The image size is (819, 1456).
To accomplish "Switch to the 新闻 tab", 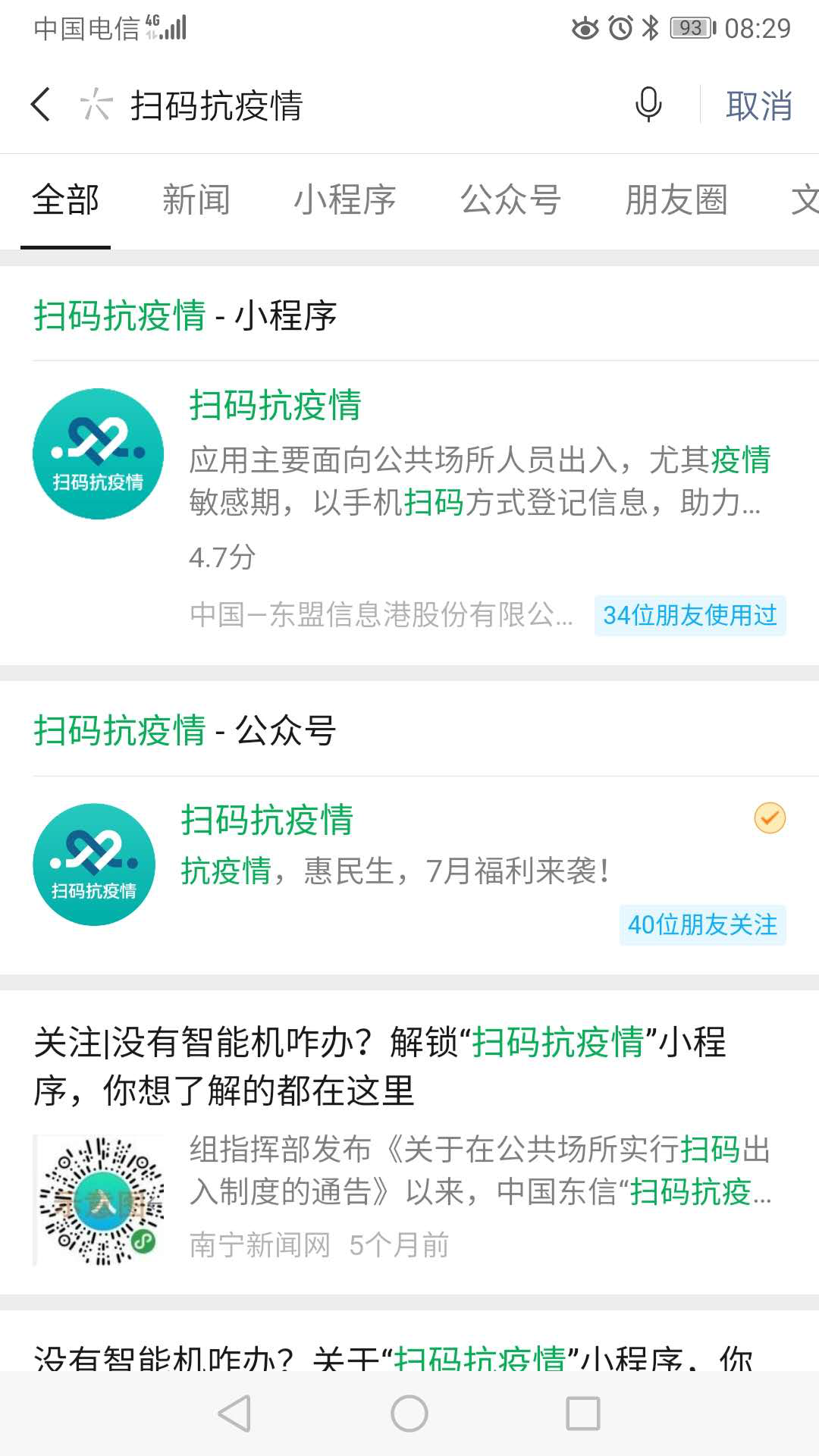I will tap(196, 200).
